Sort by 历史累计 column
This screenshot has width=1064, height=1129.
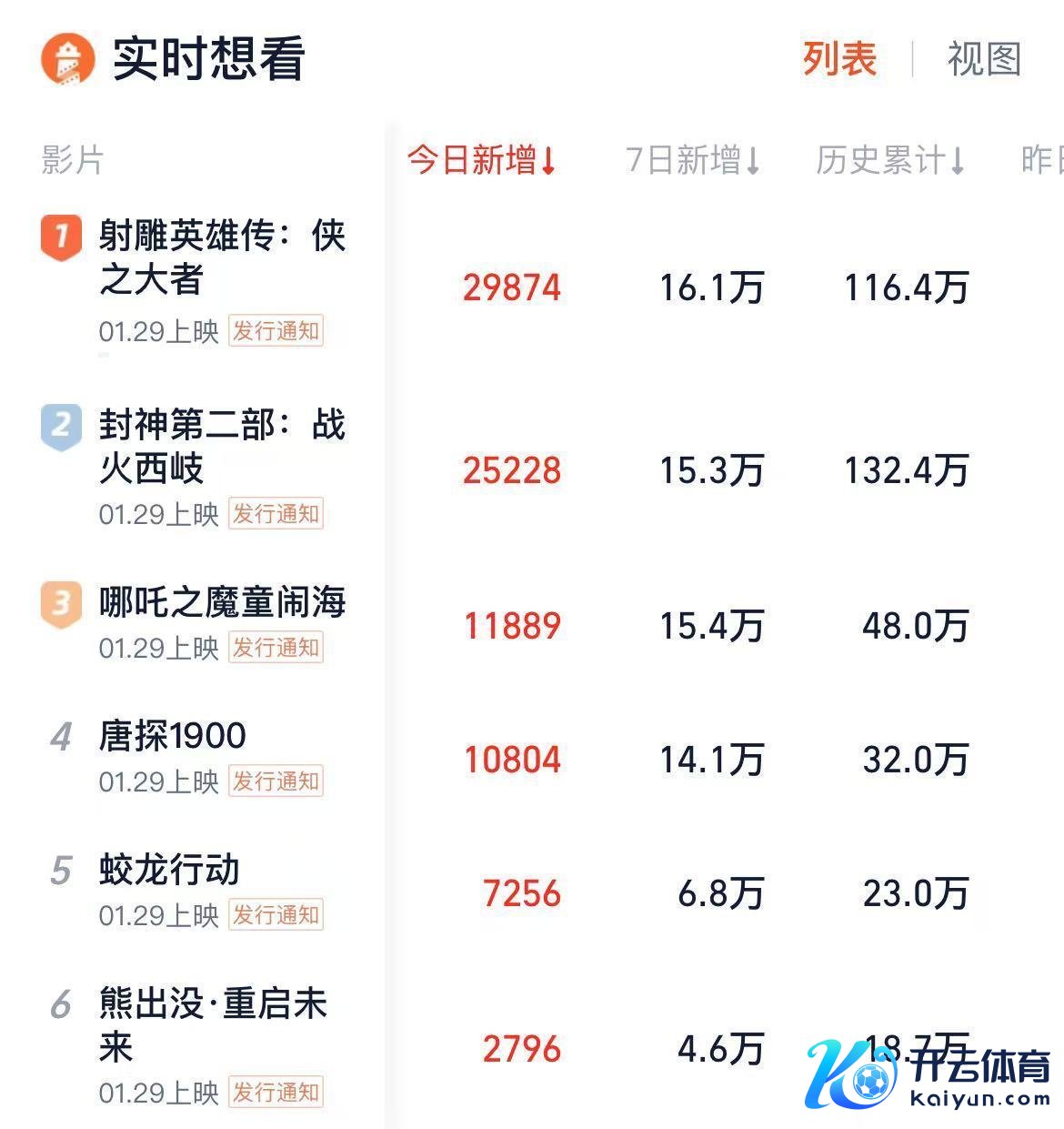click(890, 160)
